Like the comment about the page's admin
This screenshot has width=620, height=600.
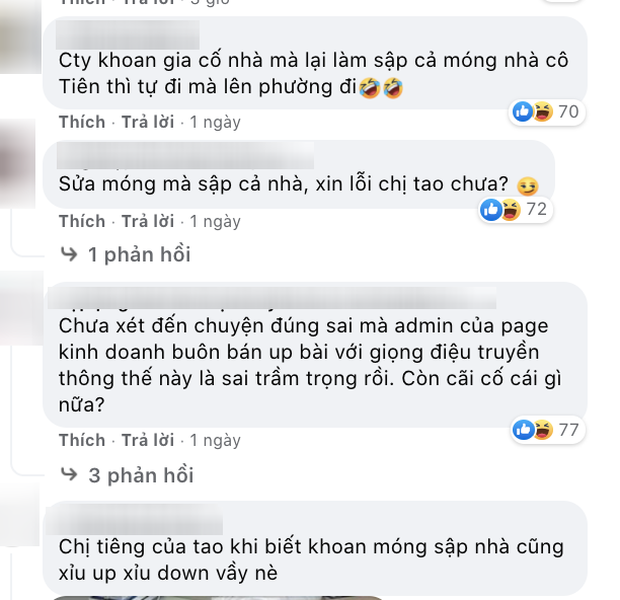tap(81, 440)
